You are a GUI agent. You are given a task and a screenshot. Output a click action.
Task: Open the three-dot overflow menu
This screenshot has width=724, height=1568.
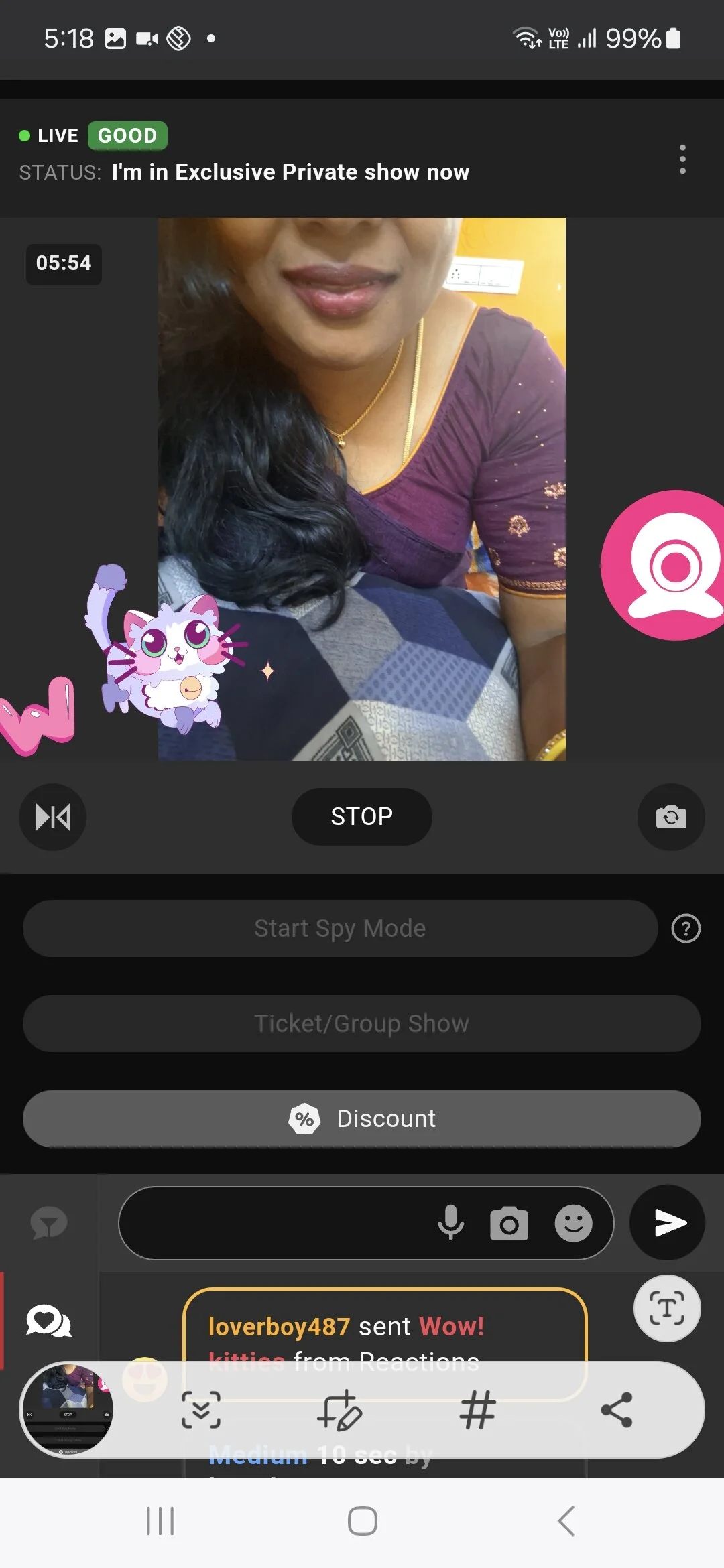pyautogui.click(x=682, y=159)
